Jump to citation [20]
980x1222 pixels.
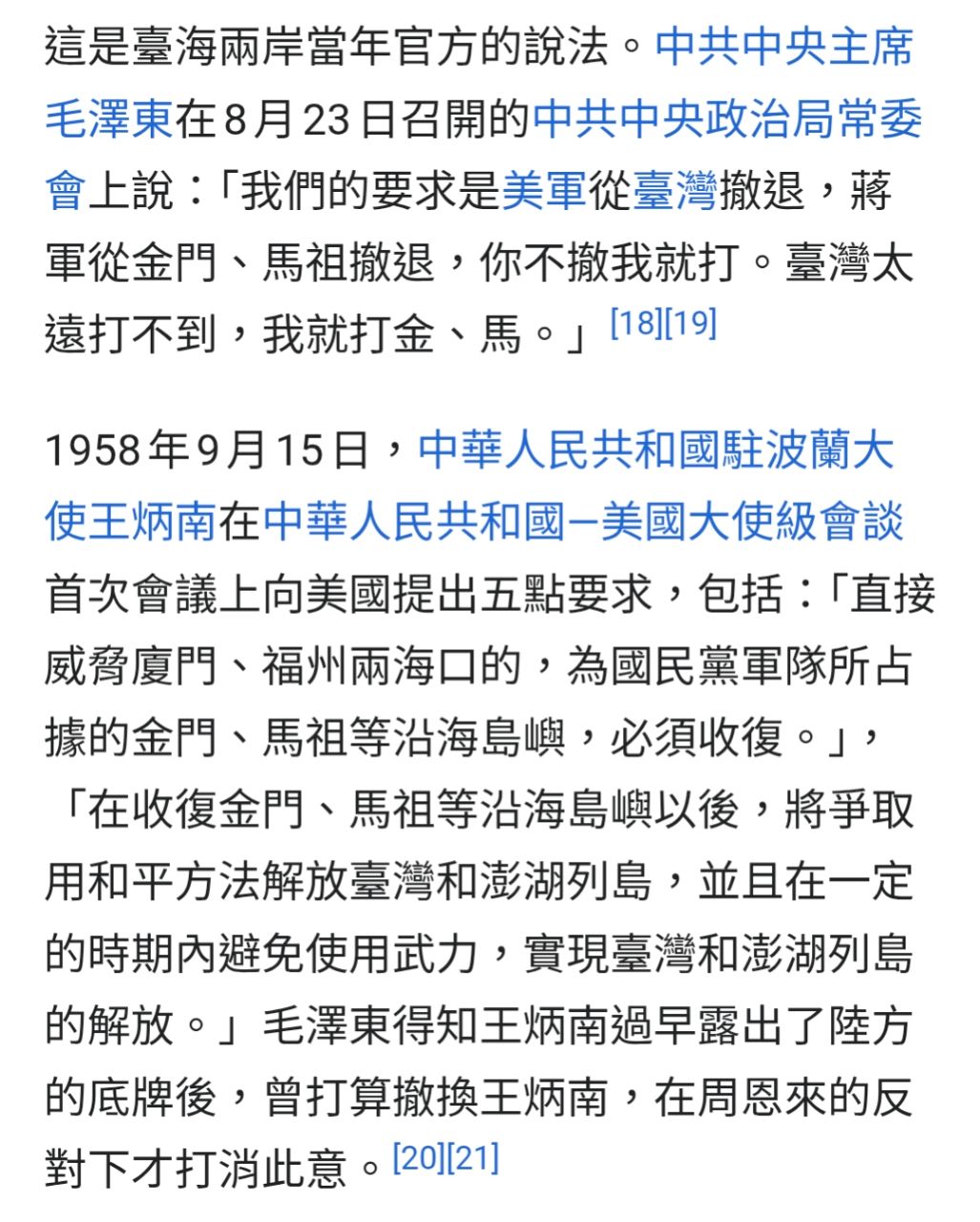(x=419, y=1158)
